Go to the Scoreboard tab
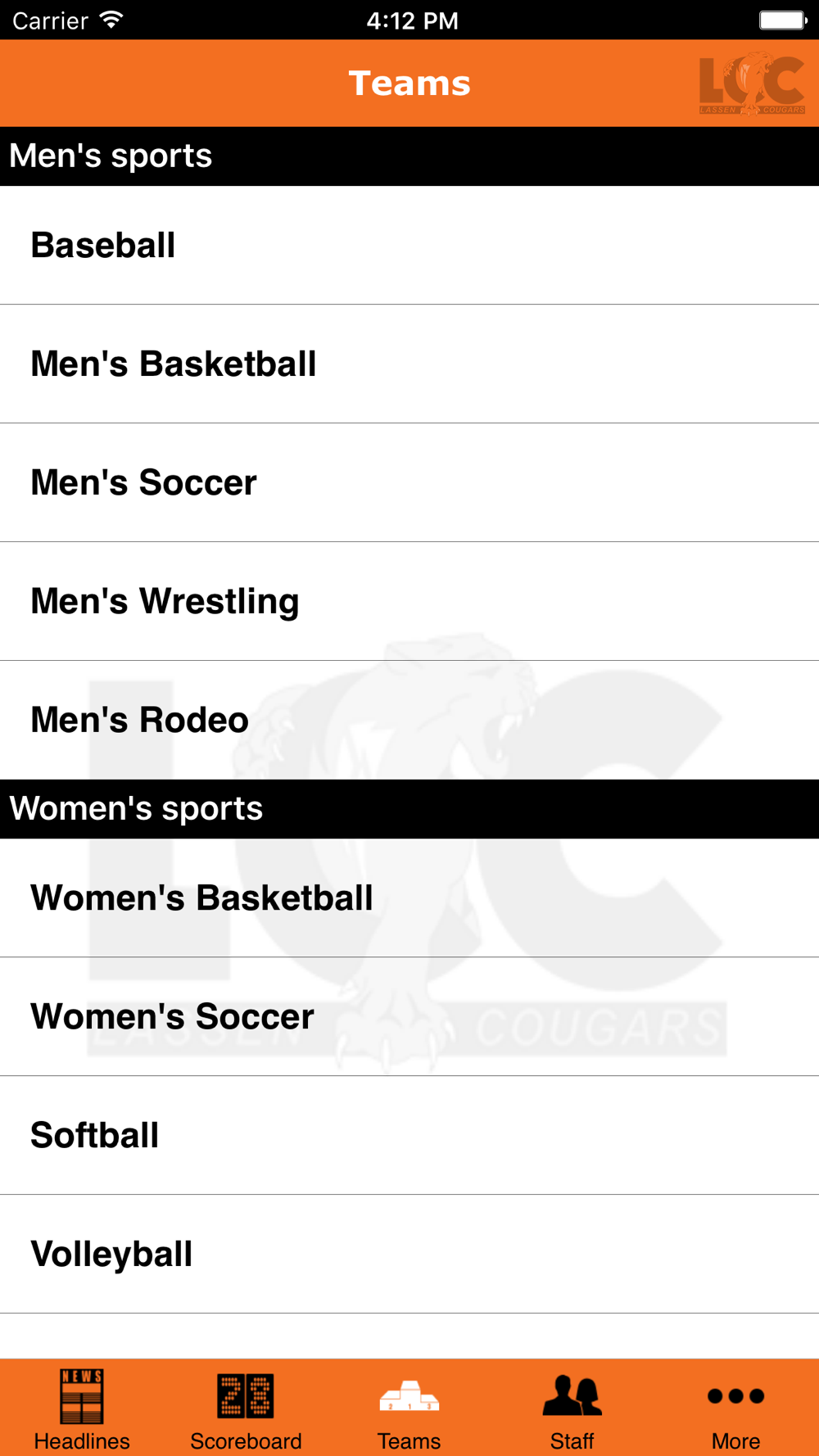This screenshot has width=819, height=1456. (x=246, y=1409)
